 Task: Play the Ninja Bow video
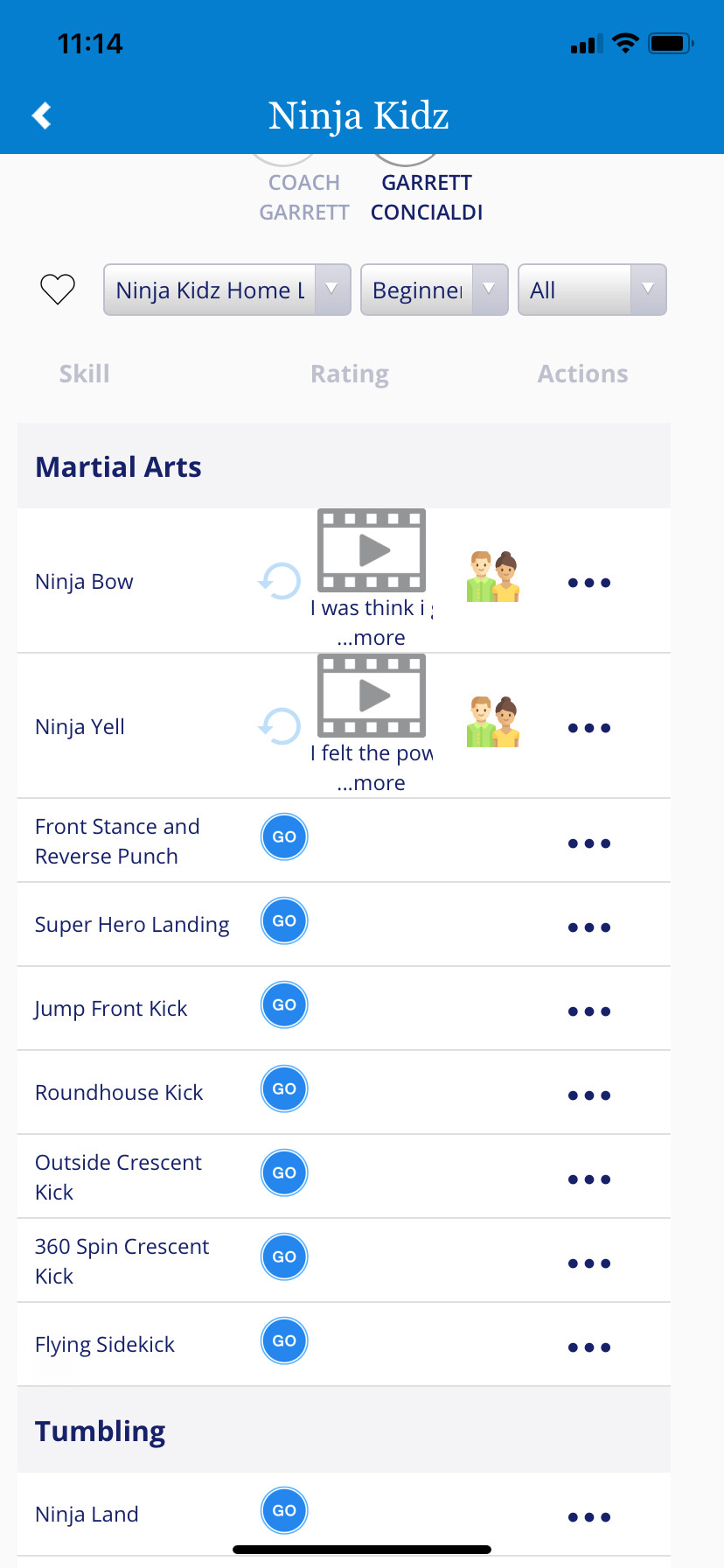372,550
